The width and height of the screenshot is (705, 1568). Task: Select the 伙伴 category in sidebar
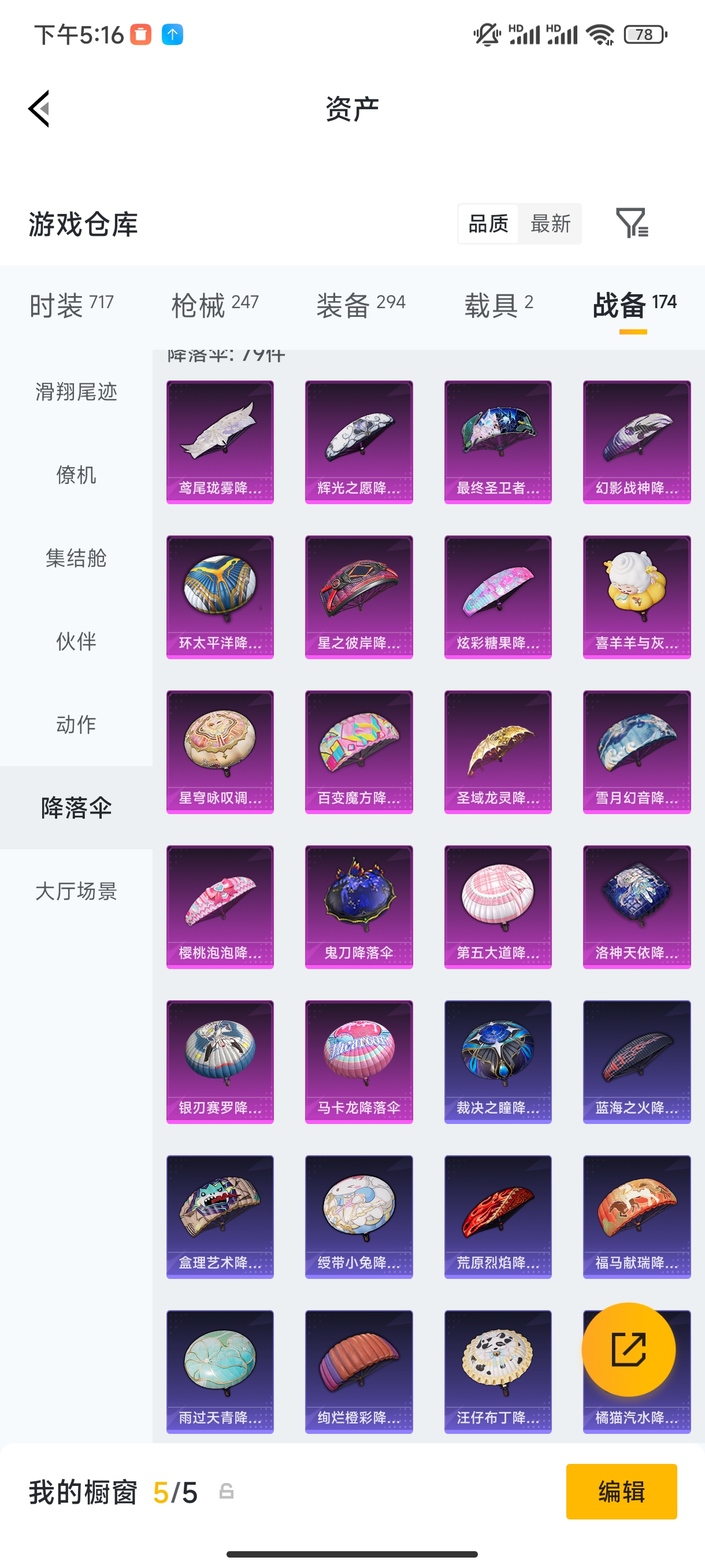(x=76, y=642)
